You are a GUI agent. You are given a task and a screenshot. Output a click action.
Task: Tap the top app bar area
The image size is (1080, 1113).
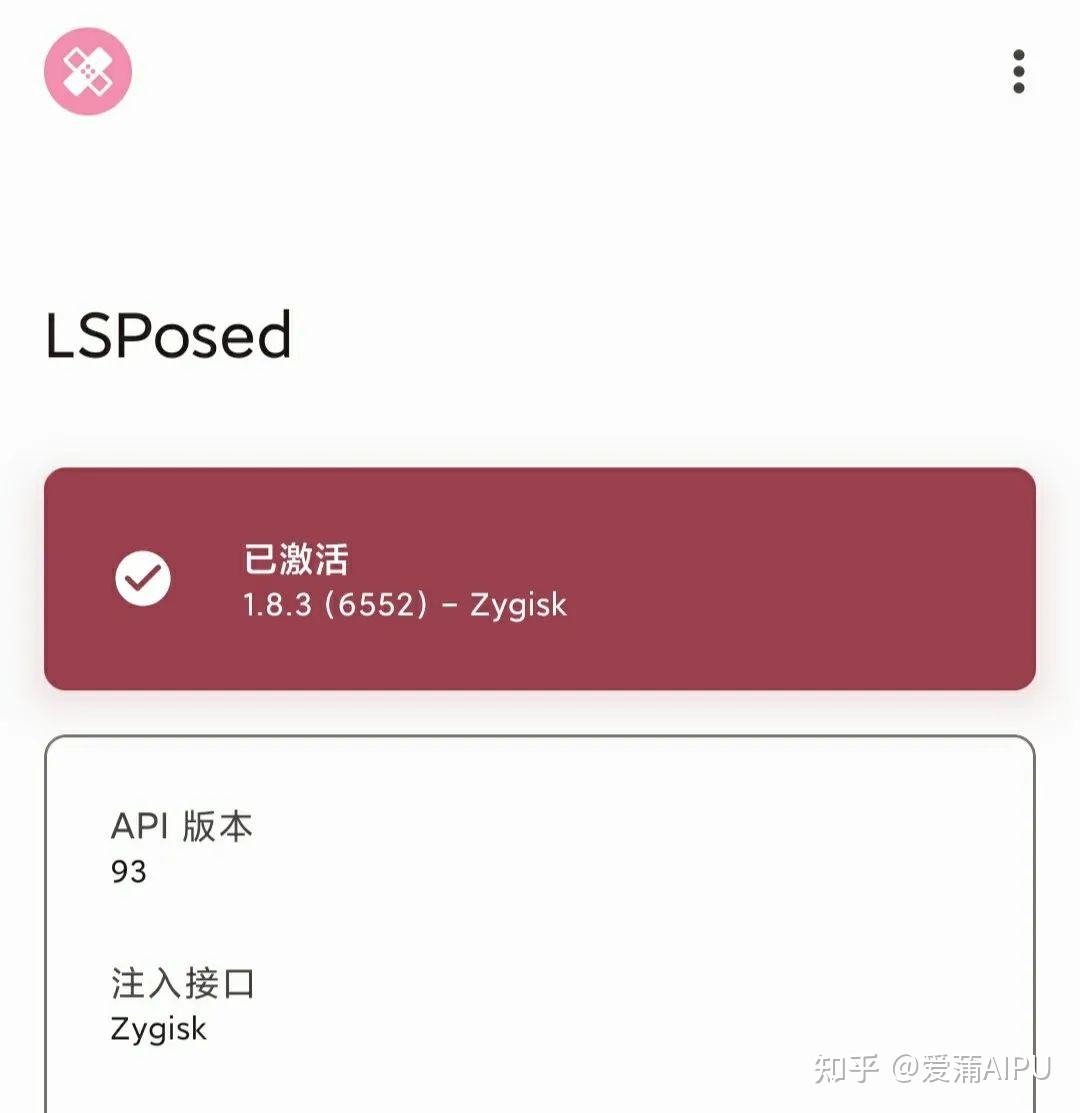click(540, 71)
